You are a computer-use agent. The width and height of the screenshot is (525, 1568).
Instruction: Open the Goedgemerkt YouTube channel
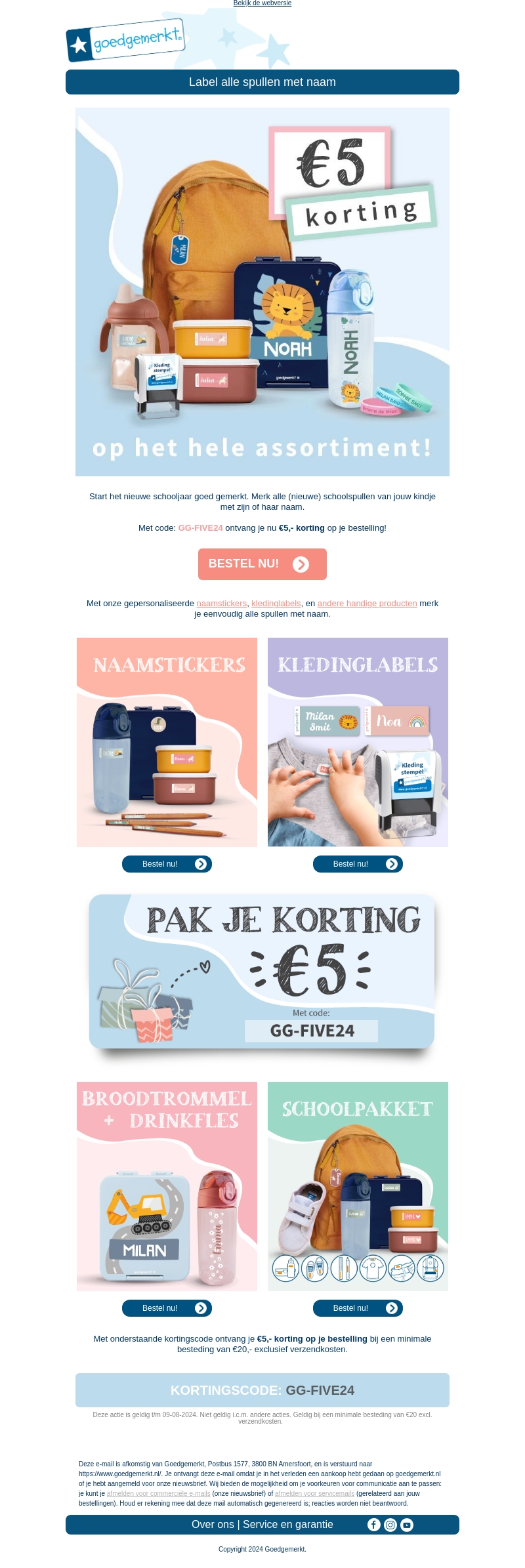click(407, 1525)
